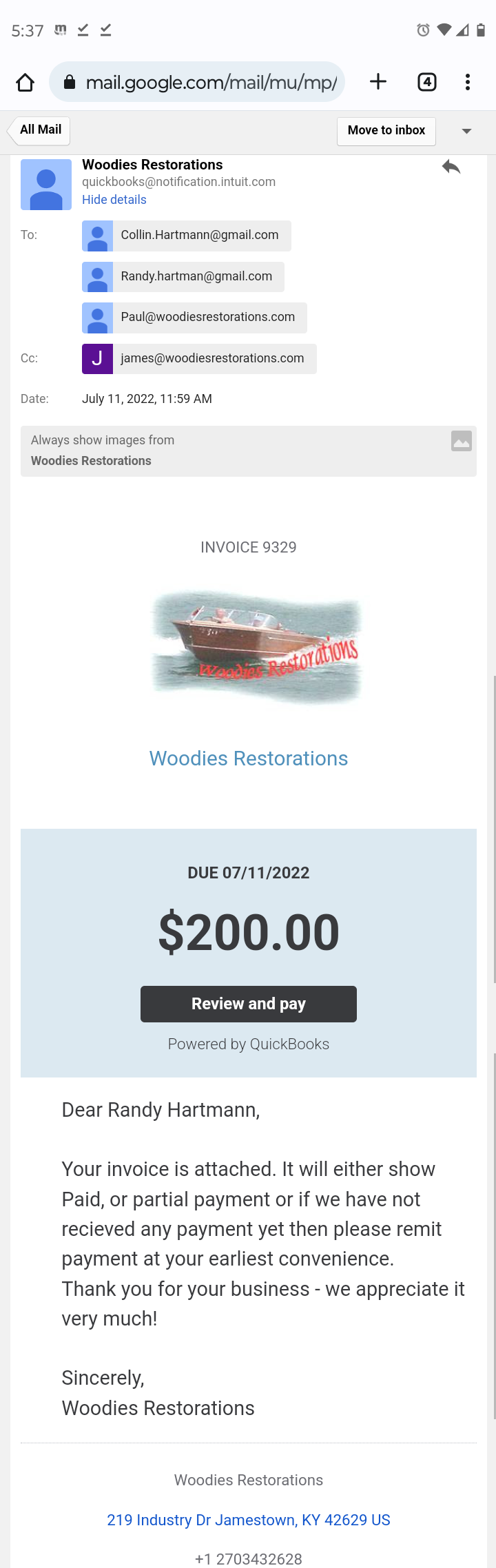
Task: Move this email to inbox
Action: tap(386, 130)
